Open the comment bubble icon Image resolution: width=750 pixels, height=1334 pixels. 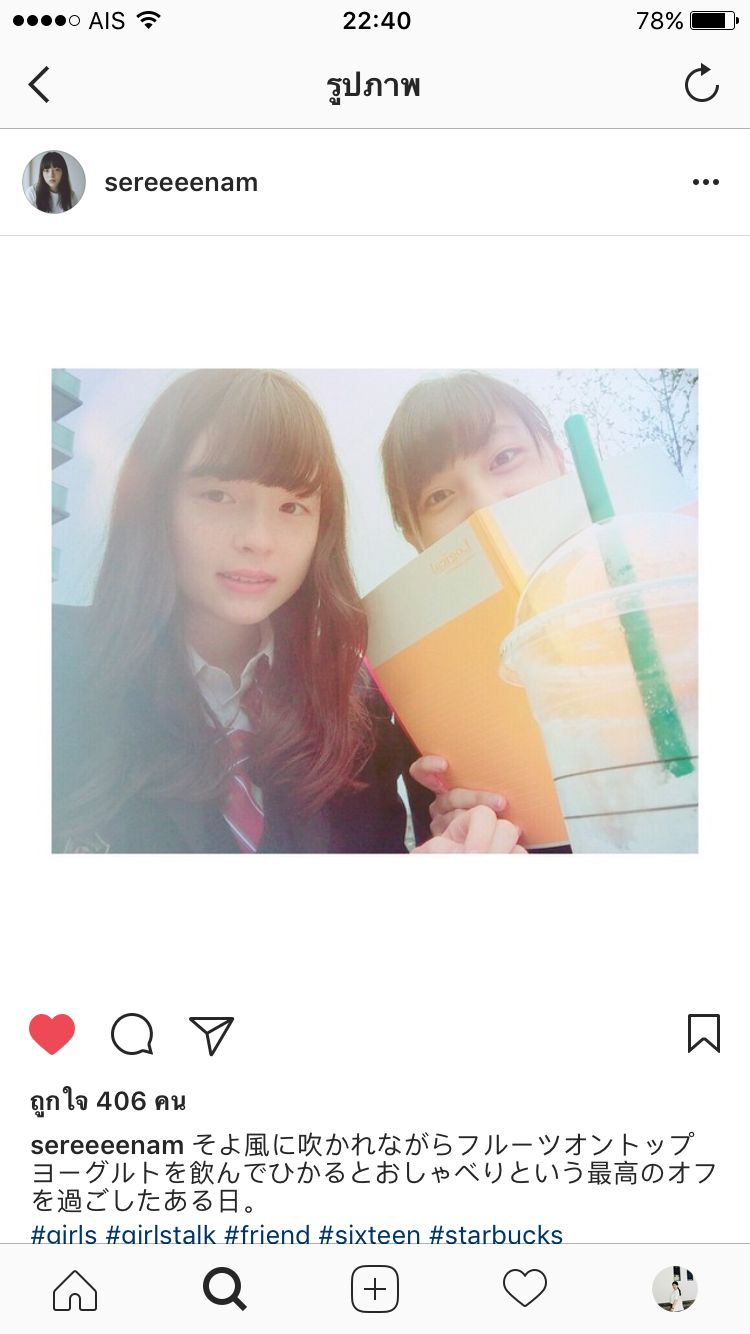(132, 1034)
